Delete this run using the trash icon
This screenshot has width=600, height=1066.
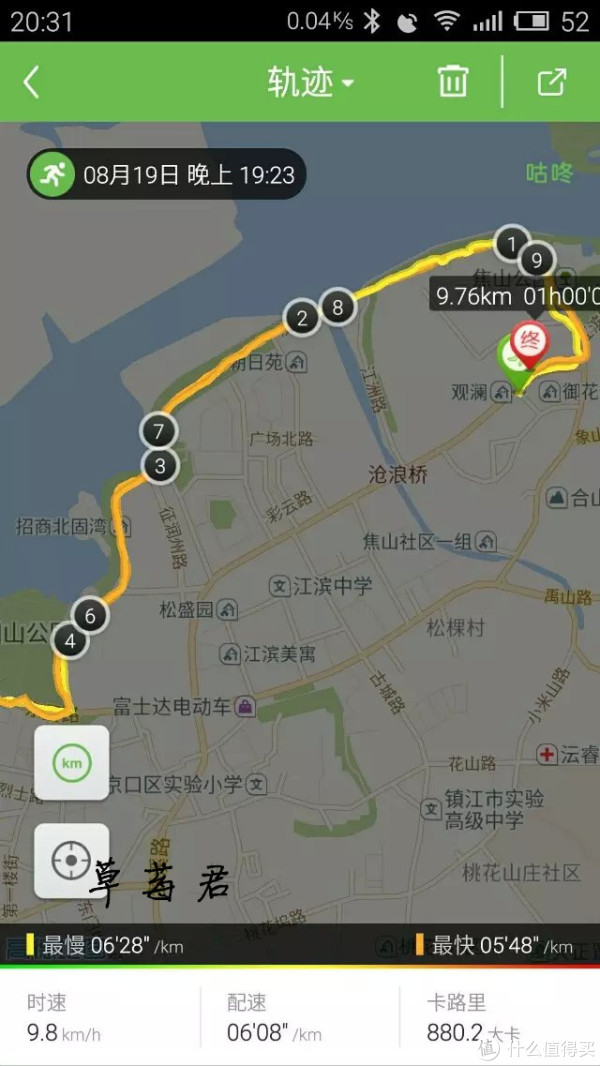click(x=453, y=82)
